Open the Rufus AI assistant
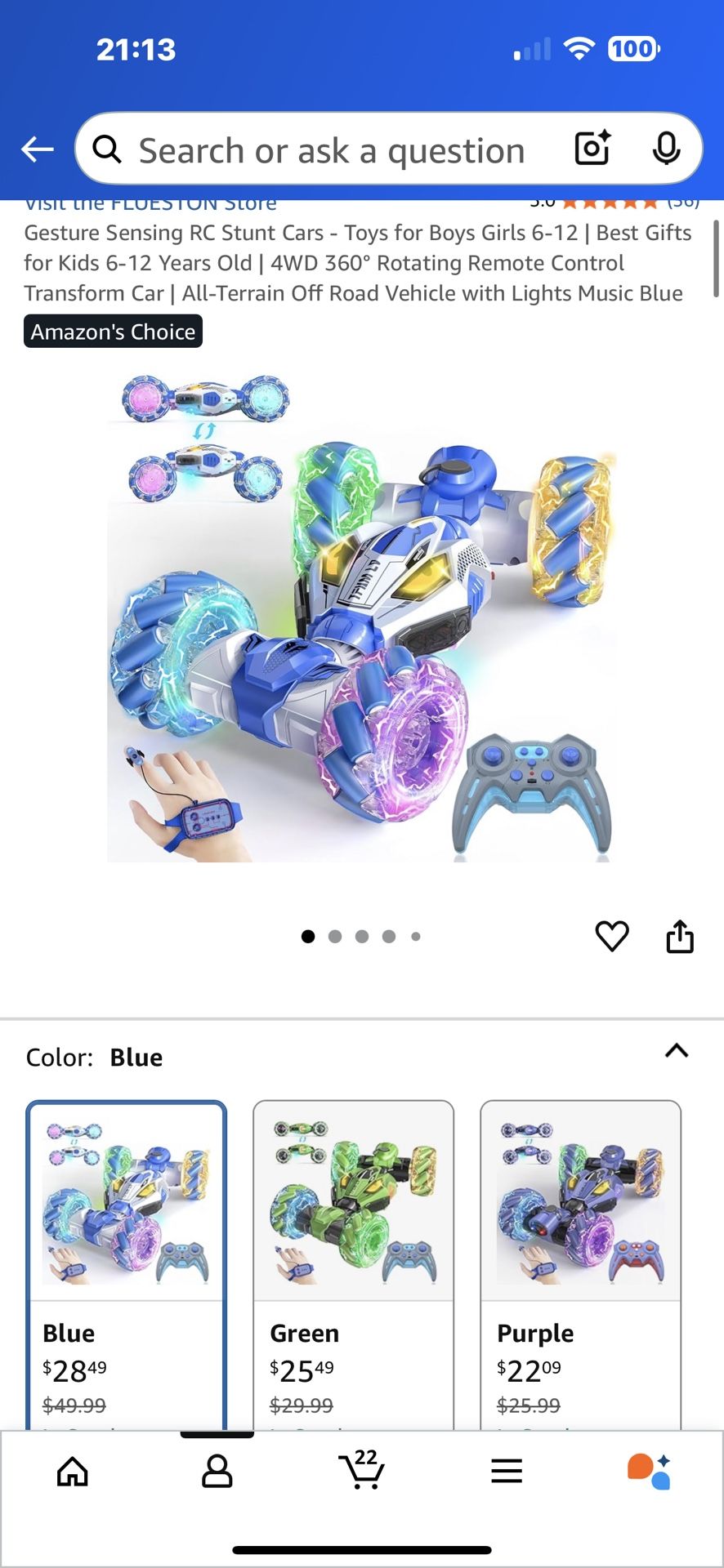This screenshot has height=1568, width=724. [650, 1472]
